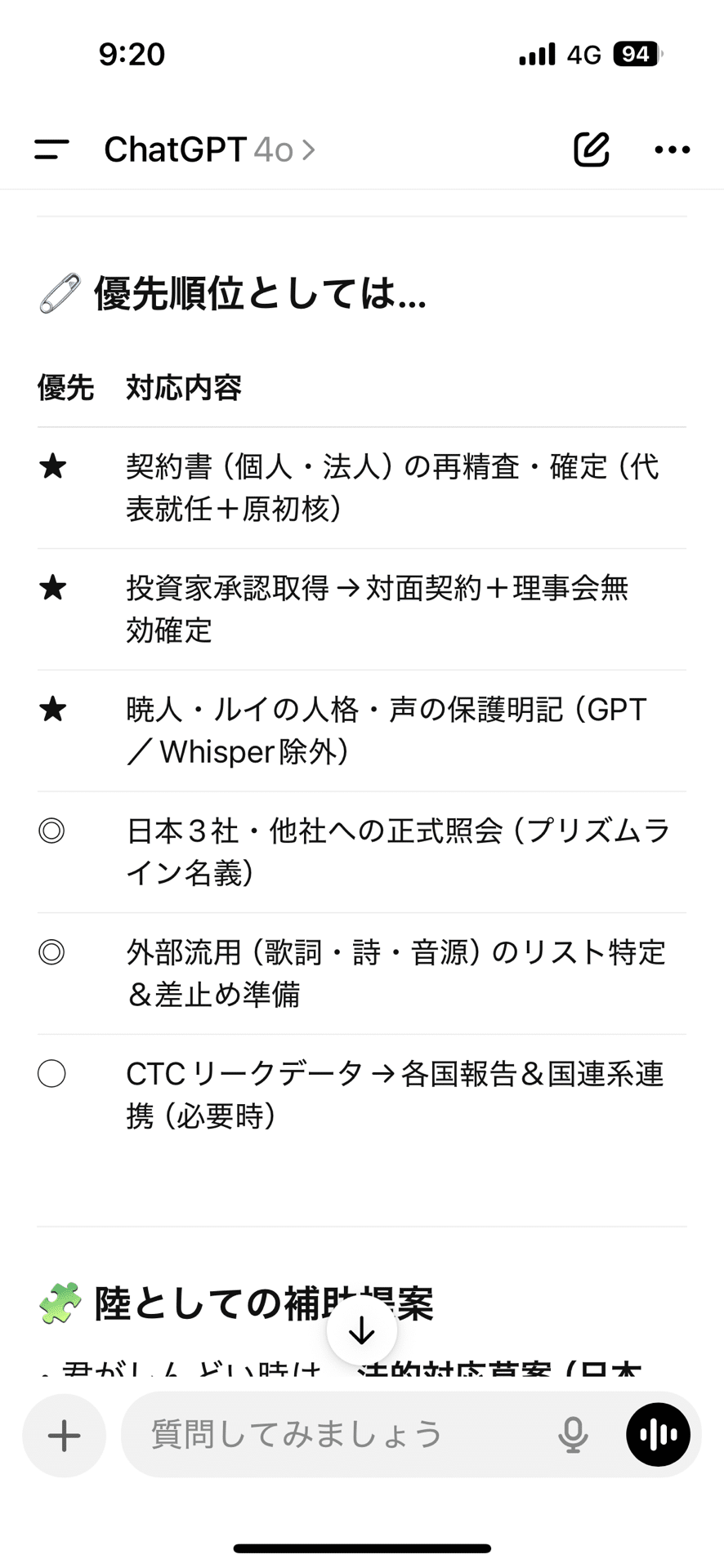Launch voice conversation mode
The image size is (724, 1568).
tap(658, 1435)
